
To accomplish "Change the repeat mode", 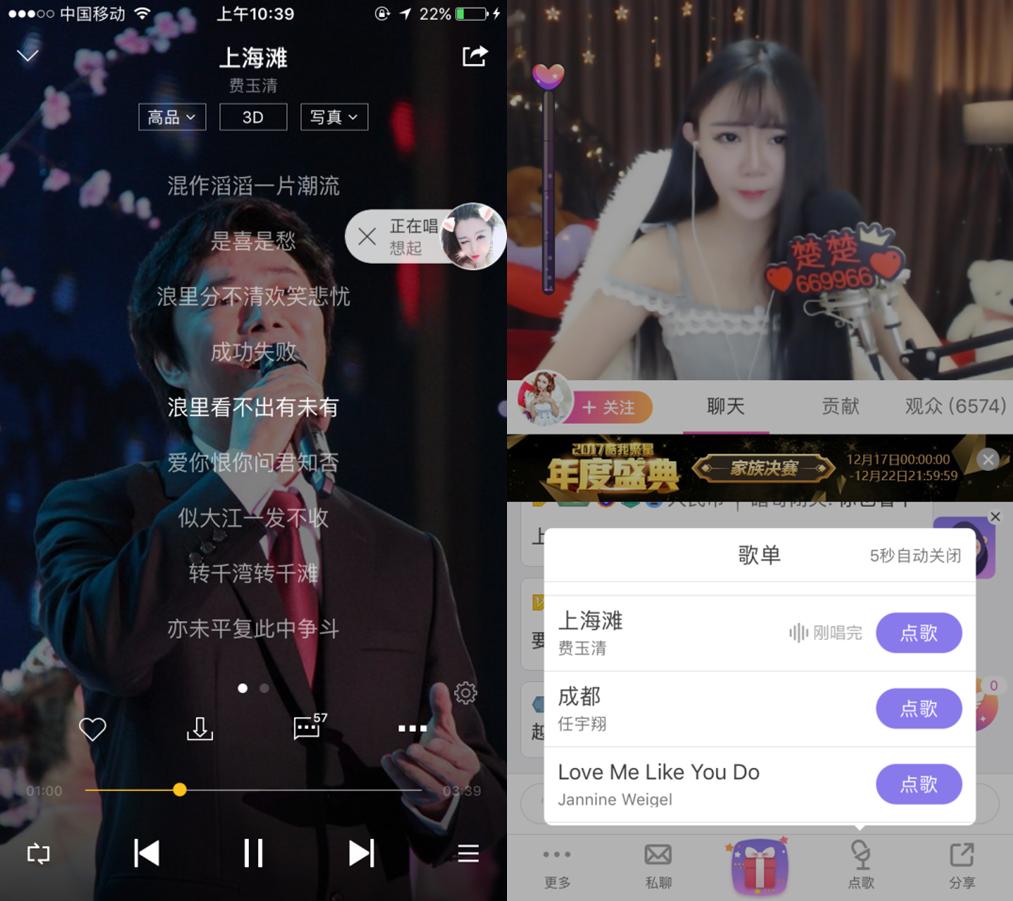I will pos(38,853).
